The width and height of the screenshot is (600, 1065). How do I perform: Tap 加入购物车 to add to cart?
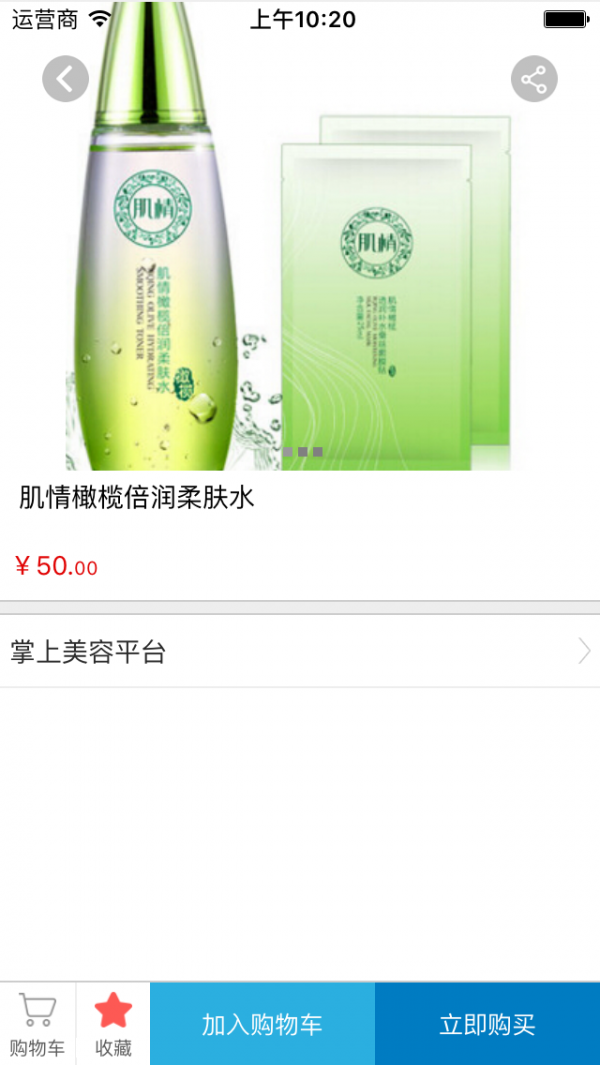point(262,1024)
